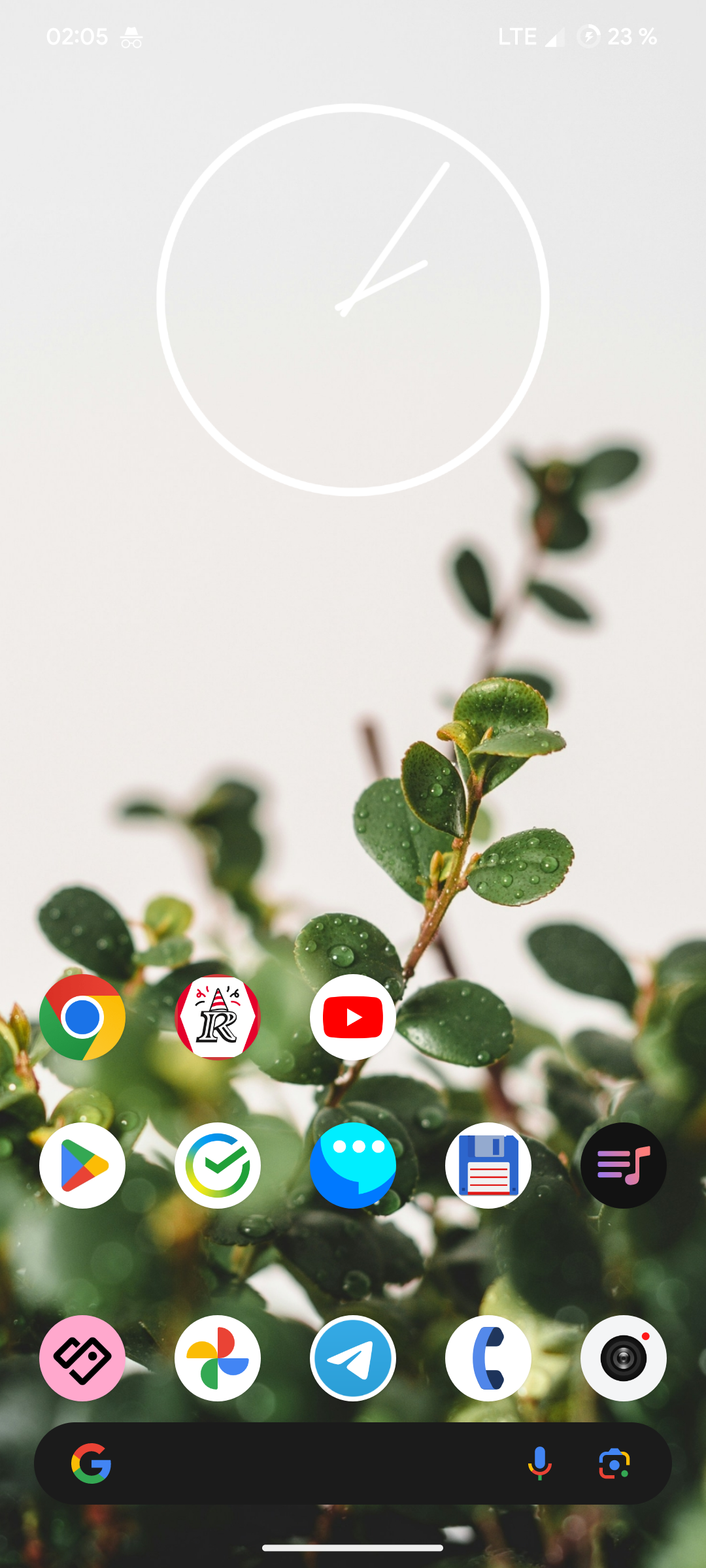Viewport: 706px width, 1568px height.
Task: Start voice search with the microphone
Action: (x=539, y=1463)
